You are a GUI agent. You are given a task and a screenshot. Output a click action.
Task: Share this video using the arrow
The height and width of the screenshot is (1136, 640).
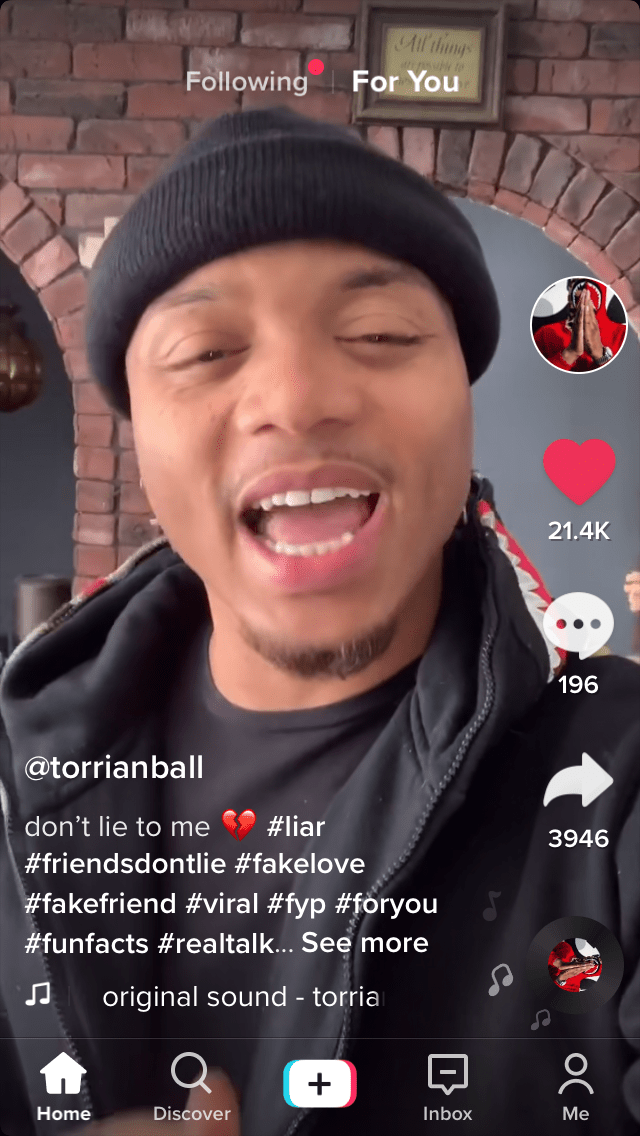579,782
